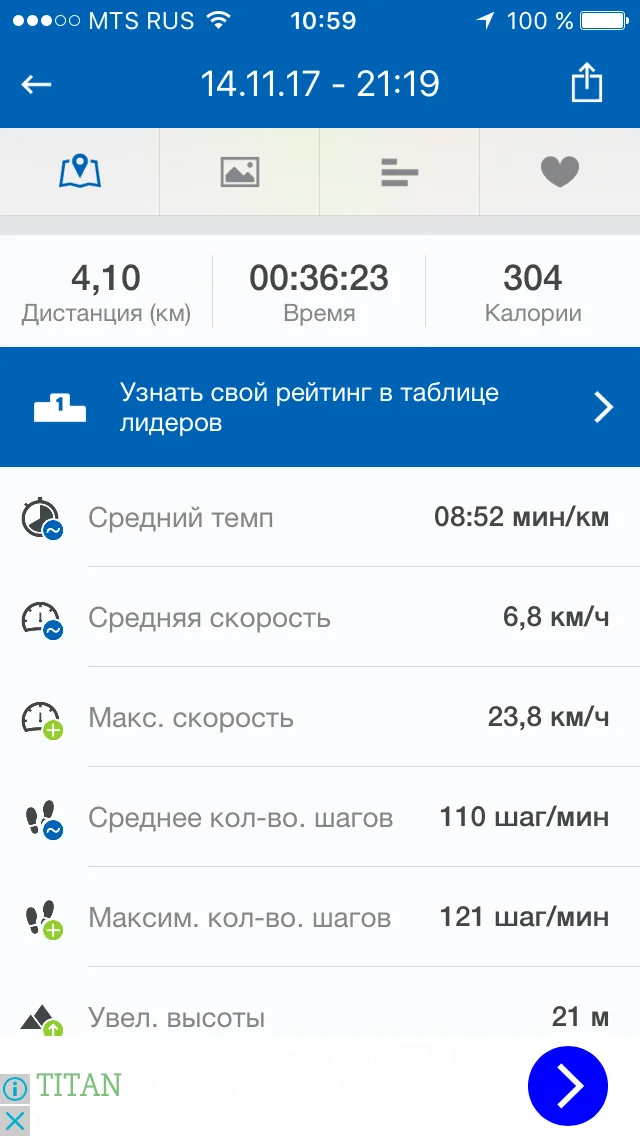The height and width of the screenshot is (1136, 640).
Task: Share this workout
Action: point(587,83)
